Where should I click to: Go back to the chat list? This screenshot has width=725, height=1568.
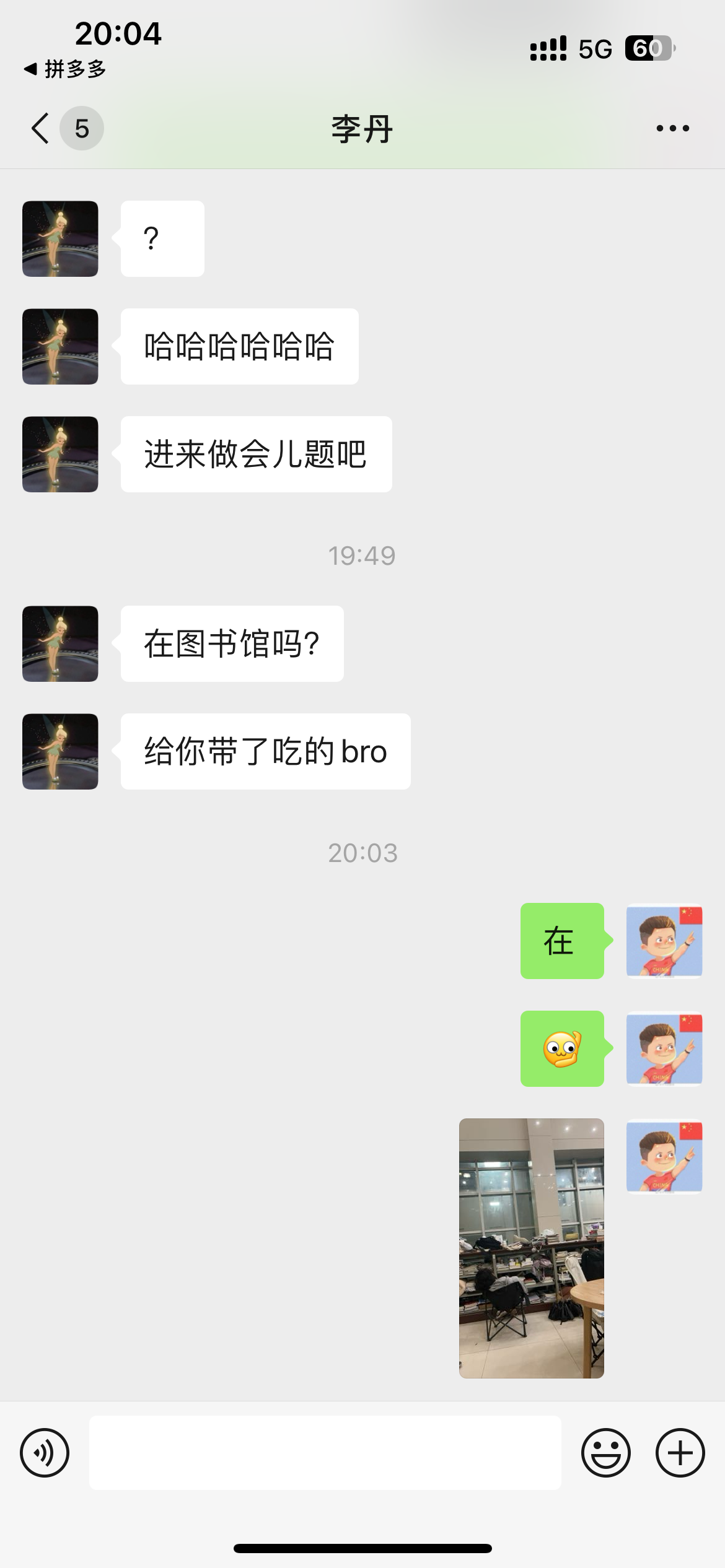(x=41, y=129)
